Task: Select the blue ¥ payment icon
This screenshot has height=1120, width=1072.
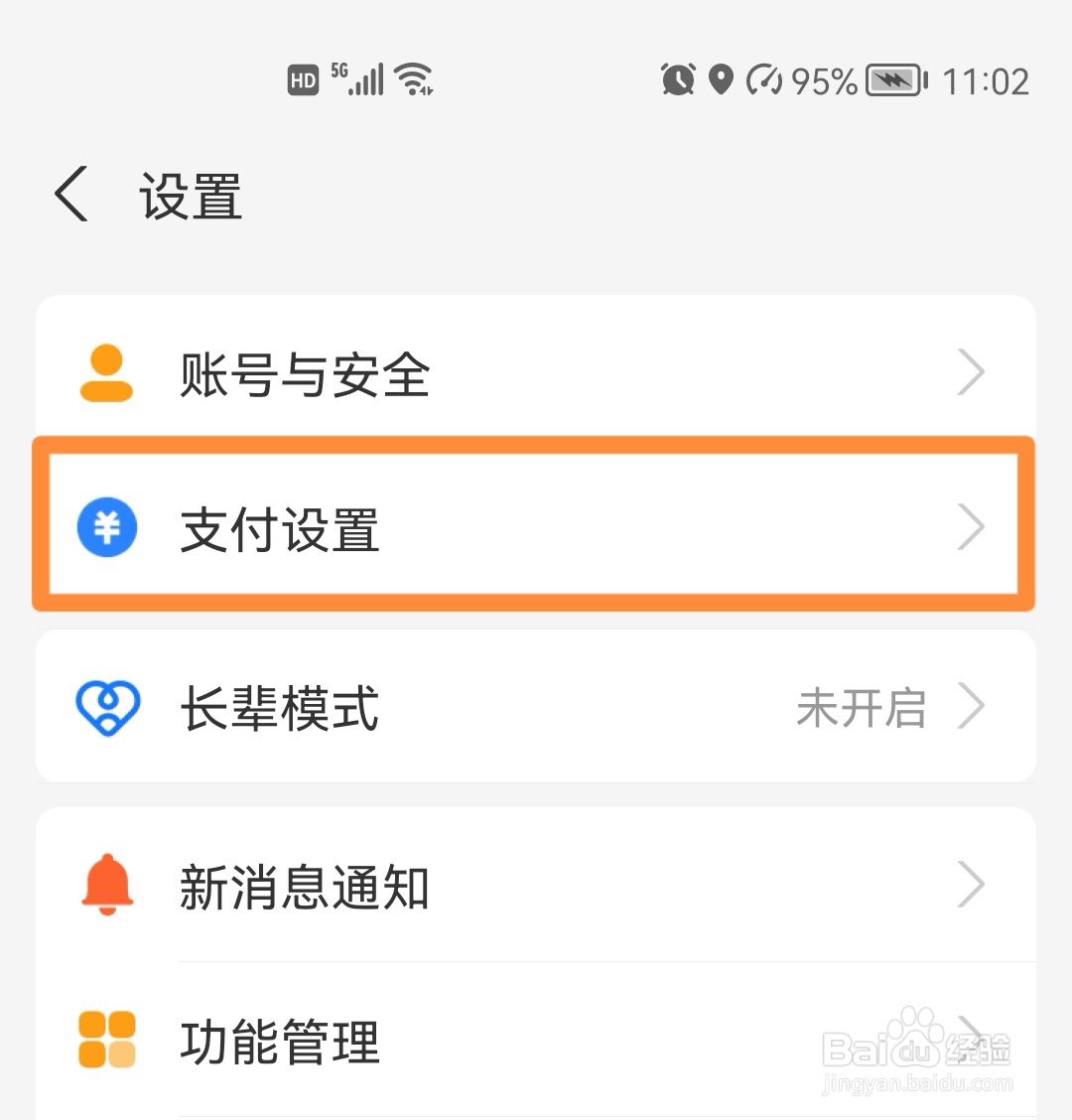Action: coord(106,527)
